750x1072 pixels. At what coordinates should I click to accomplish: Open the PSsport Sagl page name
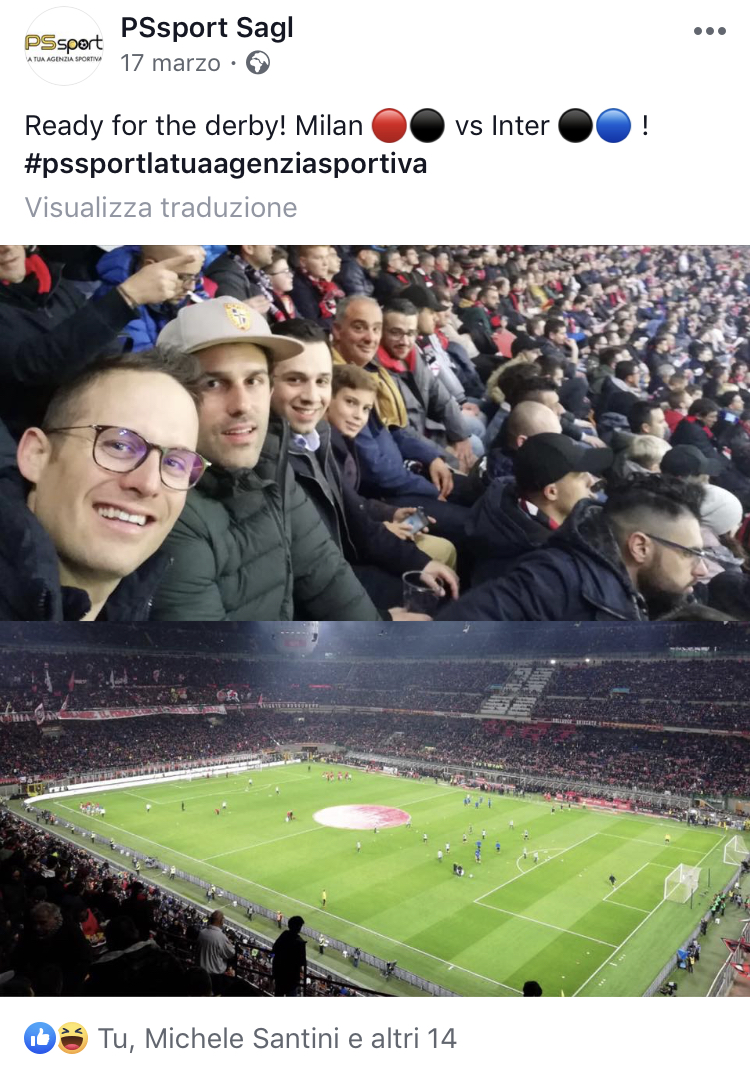click(207, 28)
